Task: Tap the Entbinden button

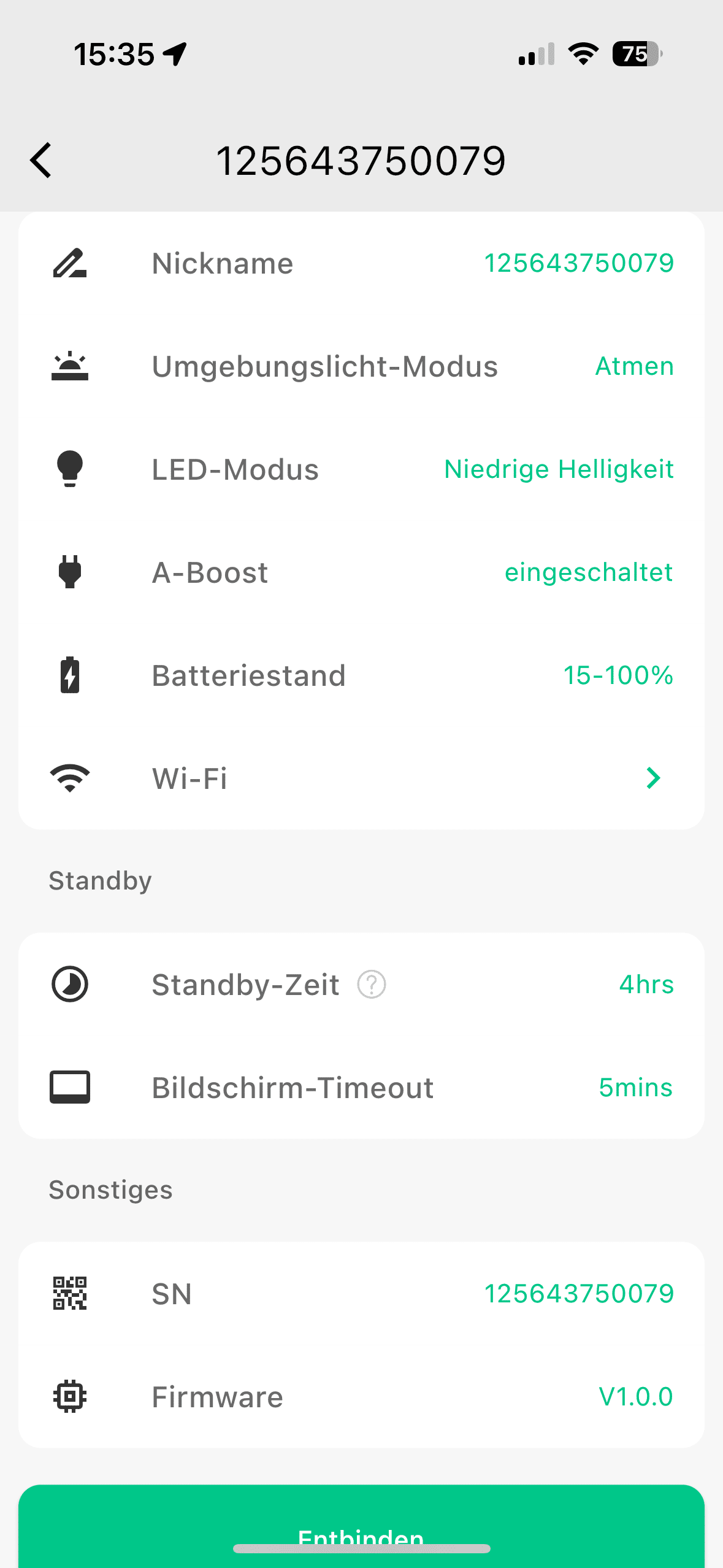Action: pos(361,1526)
